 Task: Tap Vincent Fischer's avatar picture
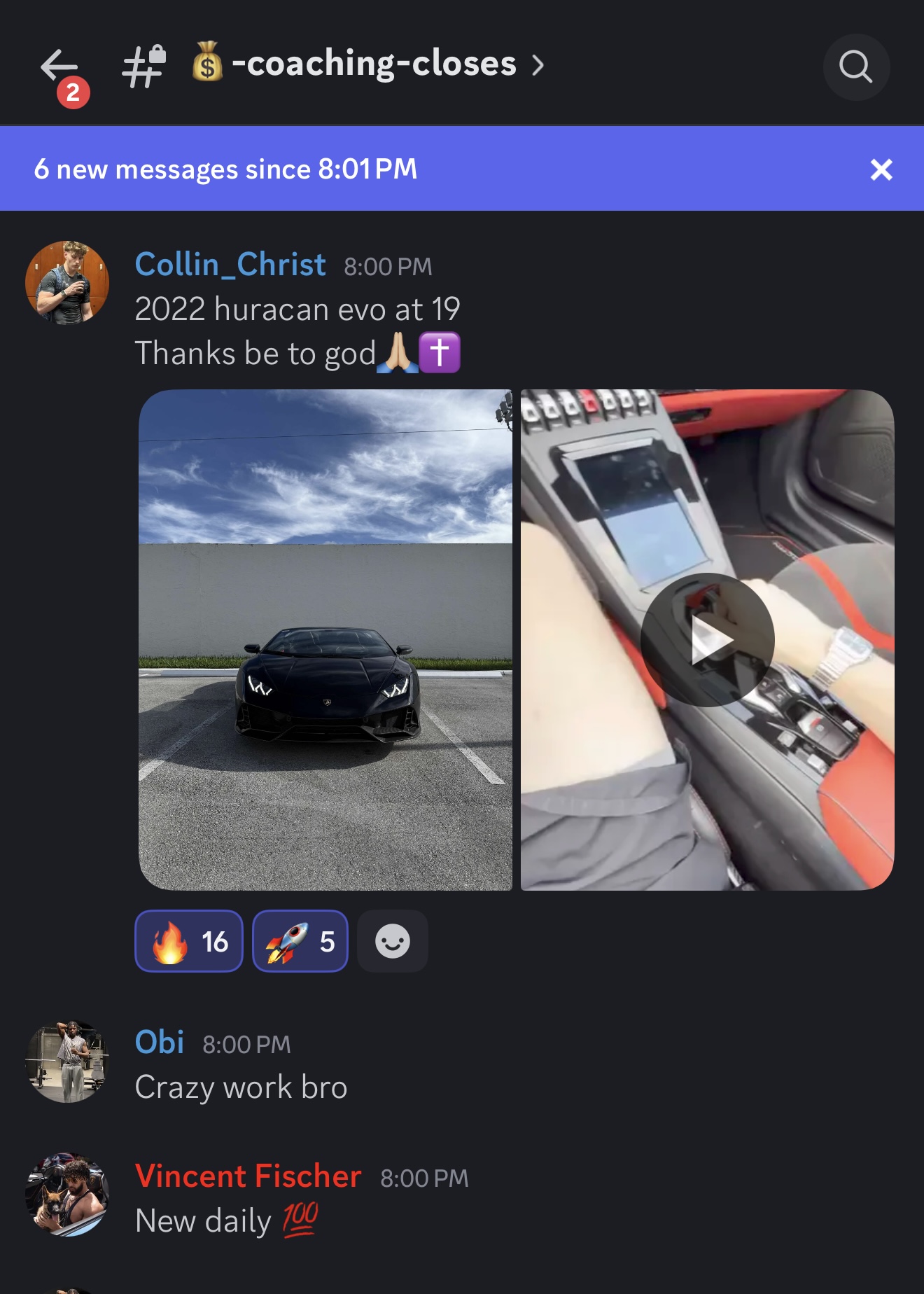pos(67,1195)
